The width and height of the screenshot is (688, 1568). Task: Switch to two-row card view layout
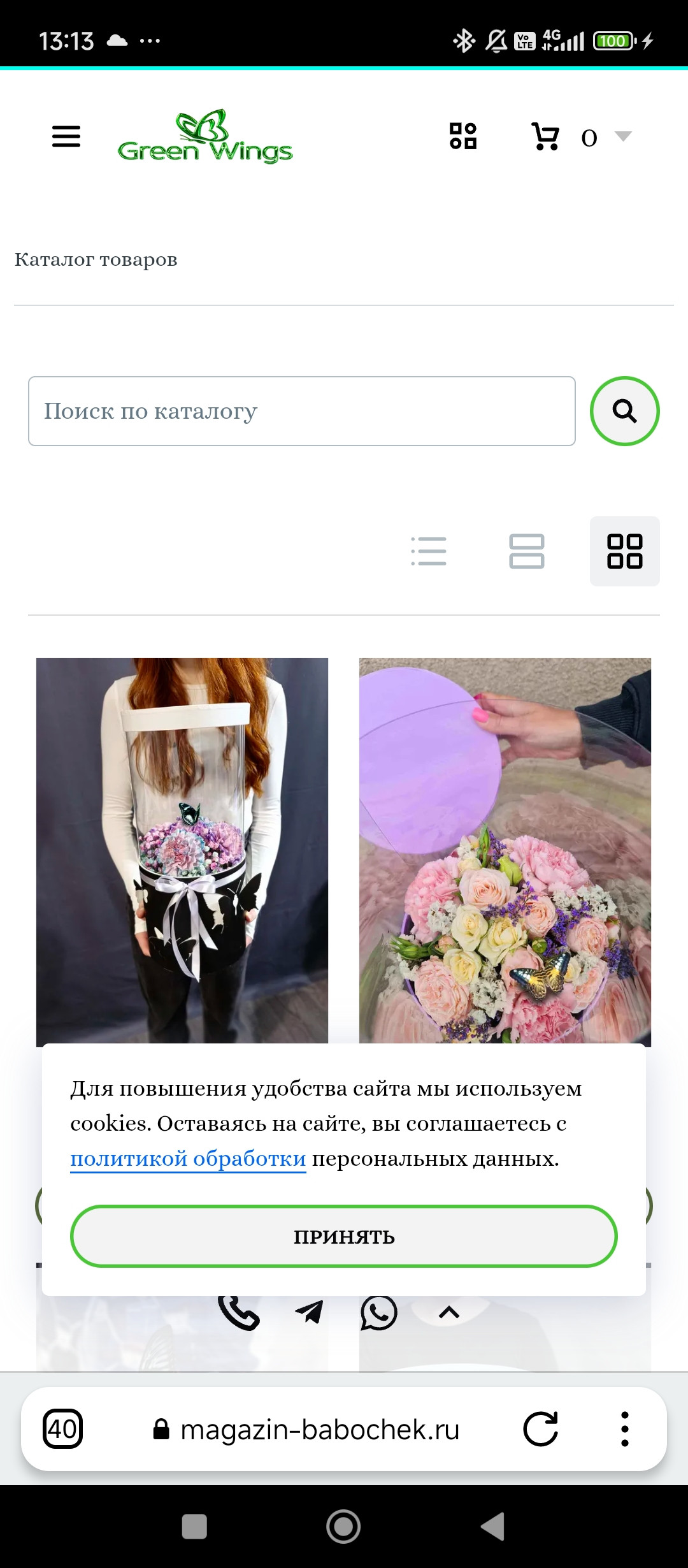click(x=527, y=551)
